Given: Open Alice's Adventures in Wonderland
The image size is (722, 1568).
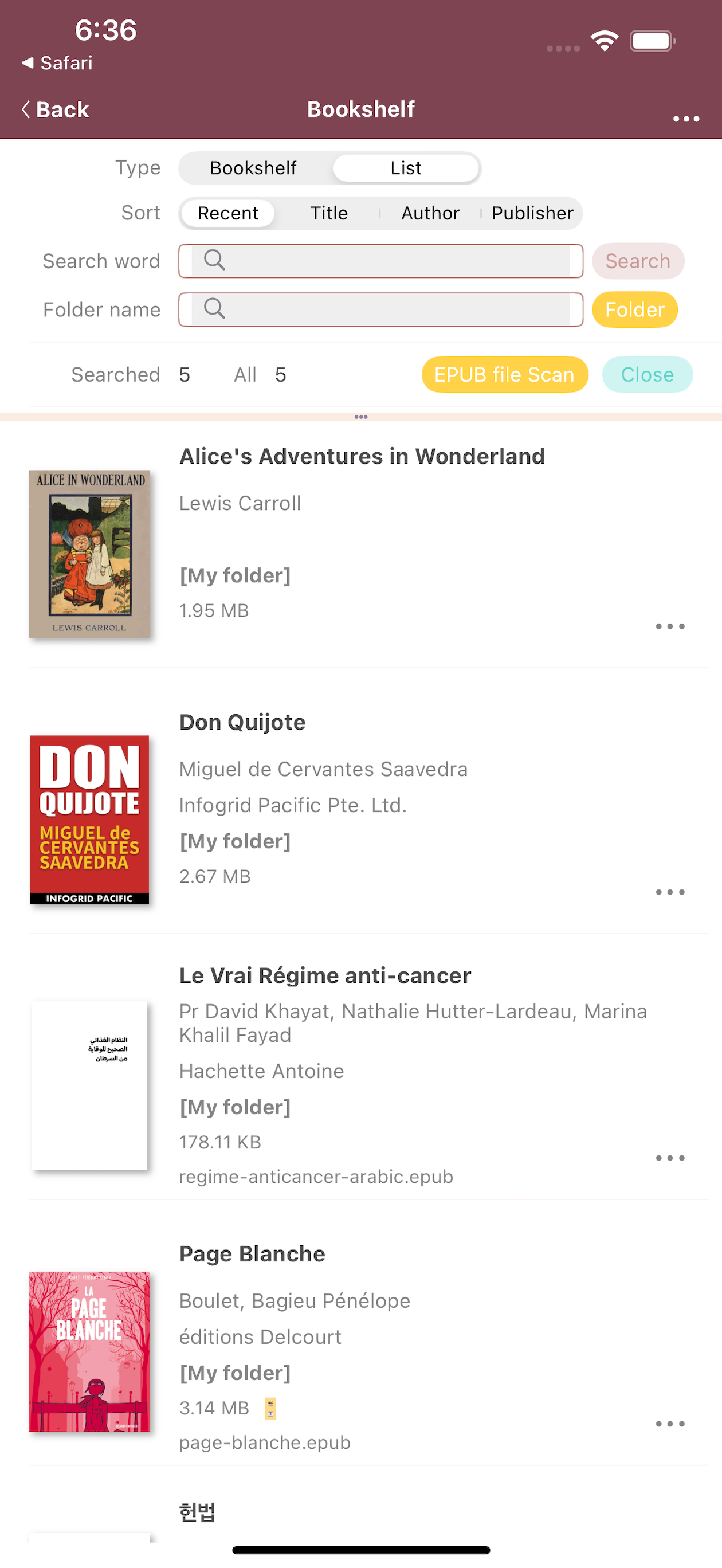Looking at the screenshot, I should click(362, 457).
